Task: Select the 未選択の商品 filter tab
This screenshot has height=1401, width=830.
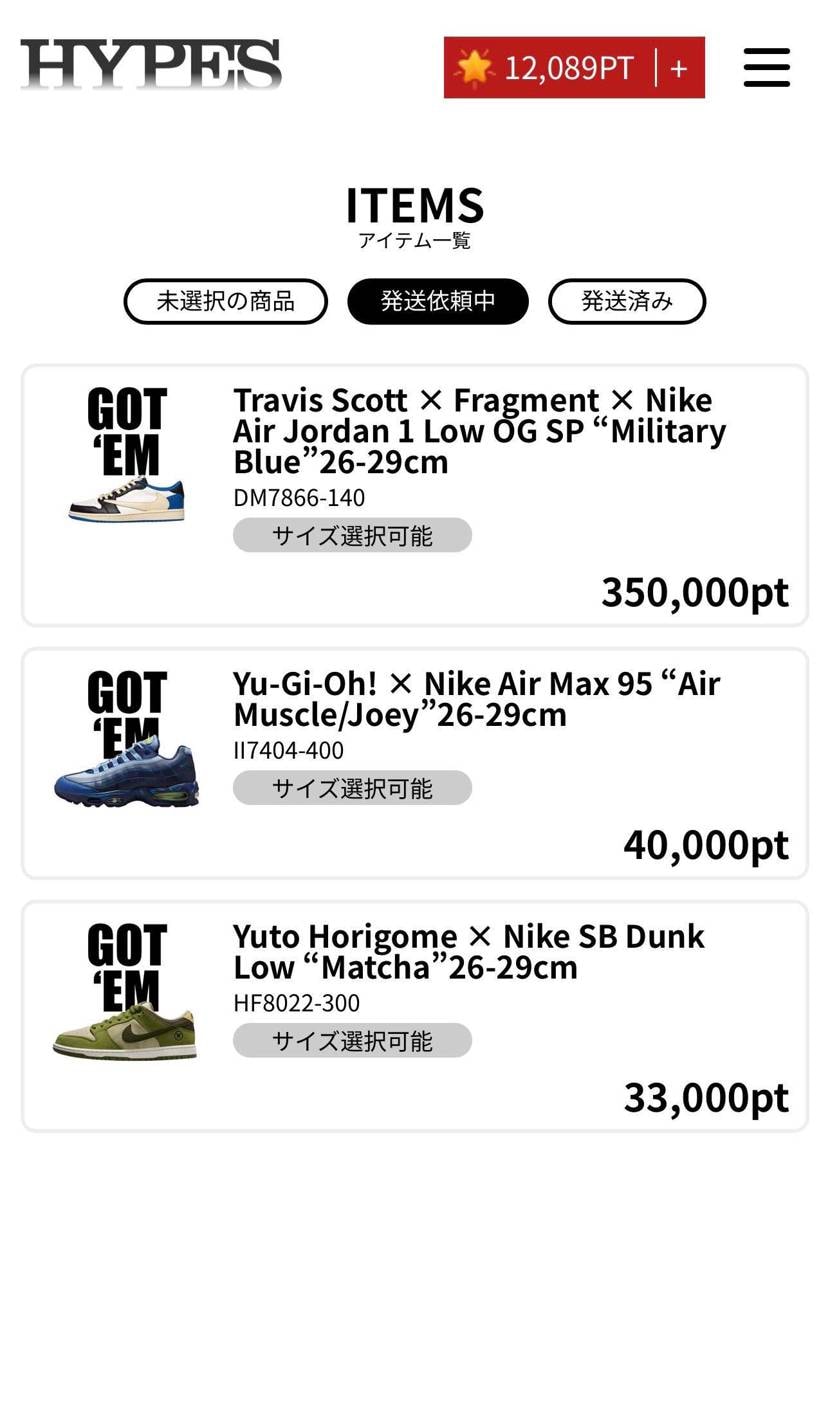Action: 225,301
